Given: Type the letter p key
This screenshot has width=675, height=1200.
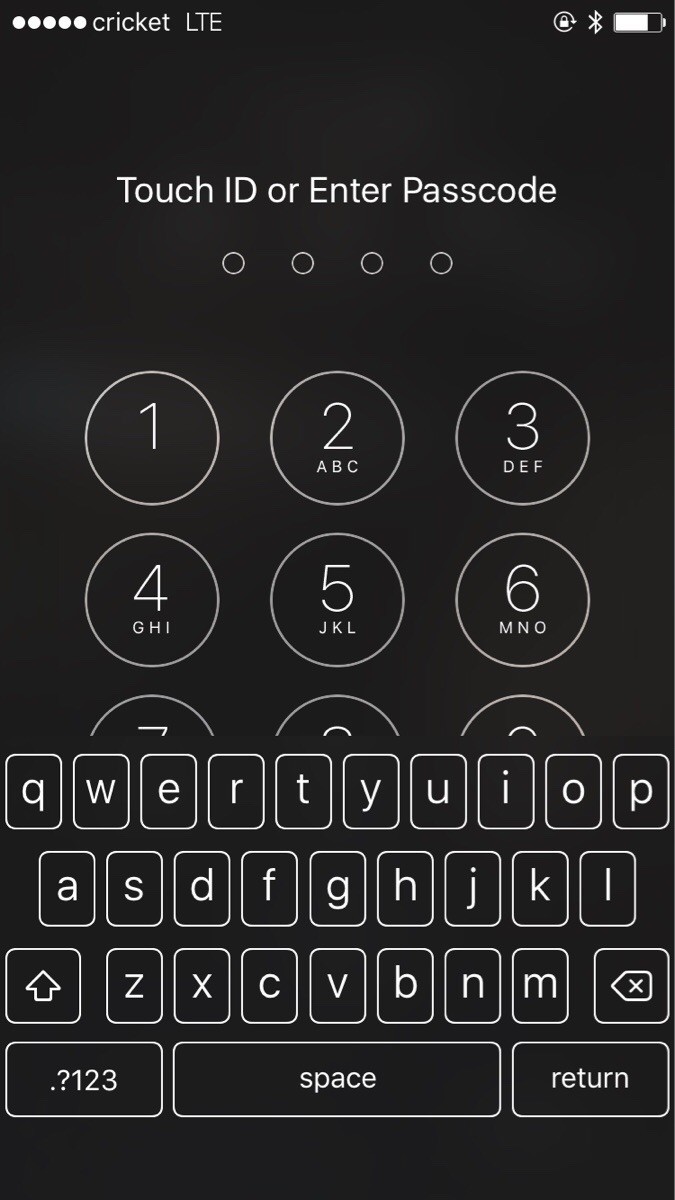Looking at the screenshot, I should 641,791.
